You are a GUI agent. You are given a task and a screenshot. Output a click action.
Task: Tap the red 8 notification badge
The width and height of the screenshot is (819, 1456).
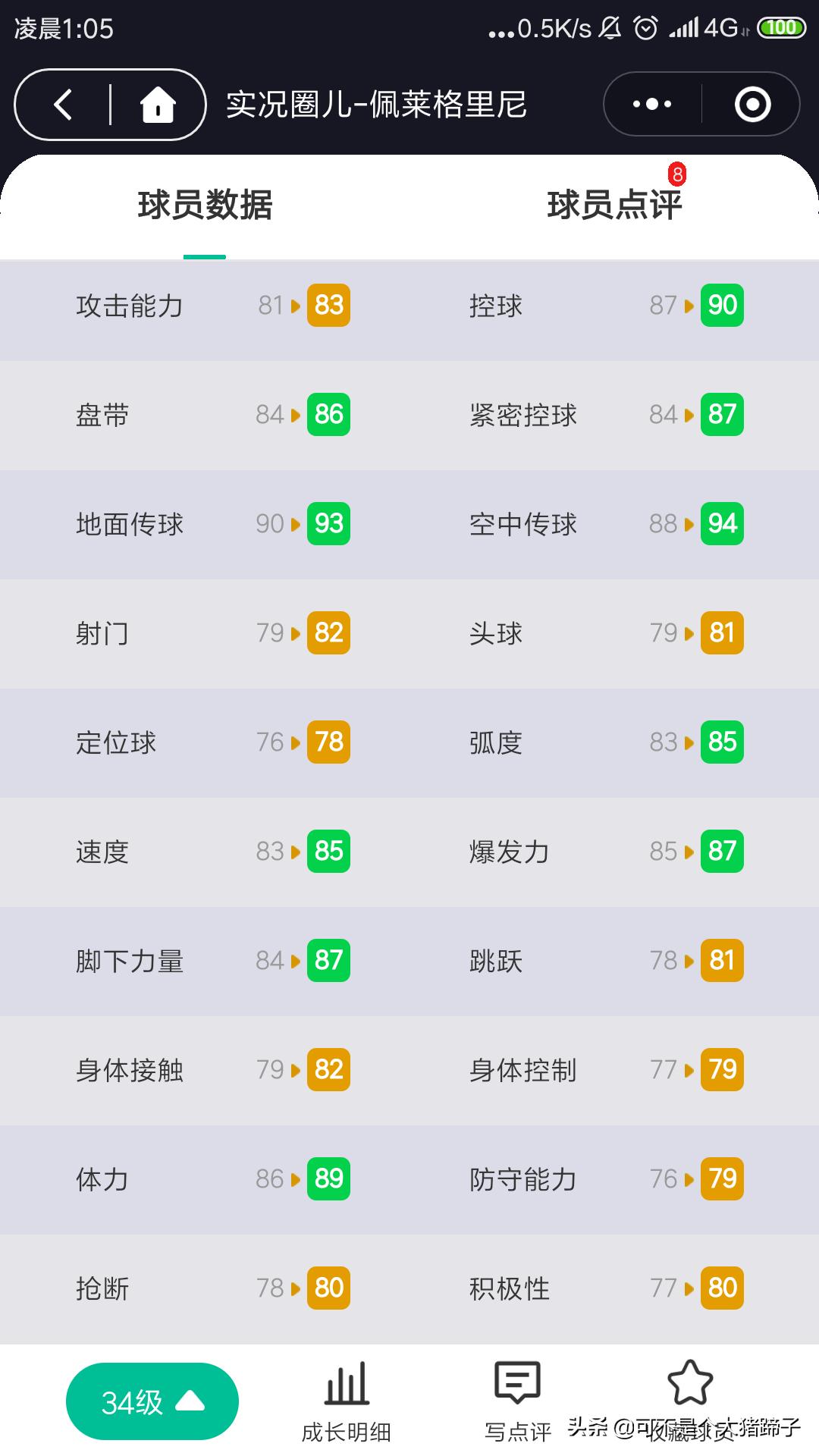(x=677, y=173)
